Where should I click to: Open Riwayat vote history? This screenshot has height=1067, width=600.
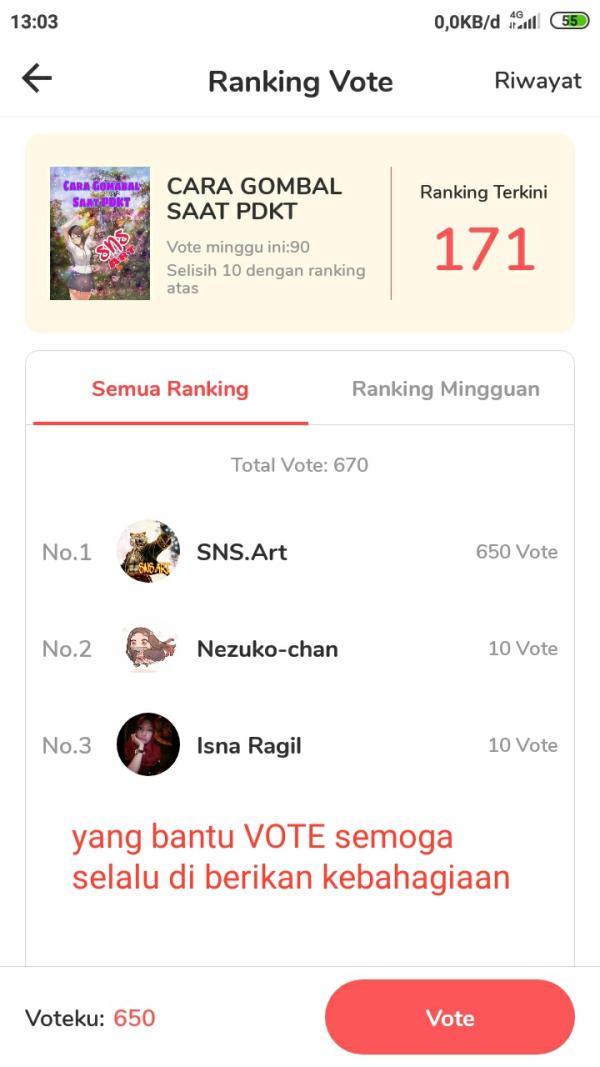tap(537, 81)
